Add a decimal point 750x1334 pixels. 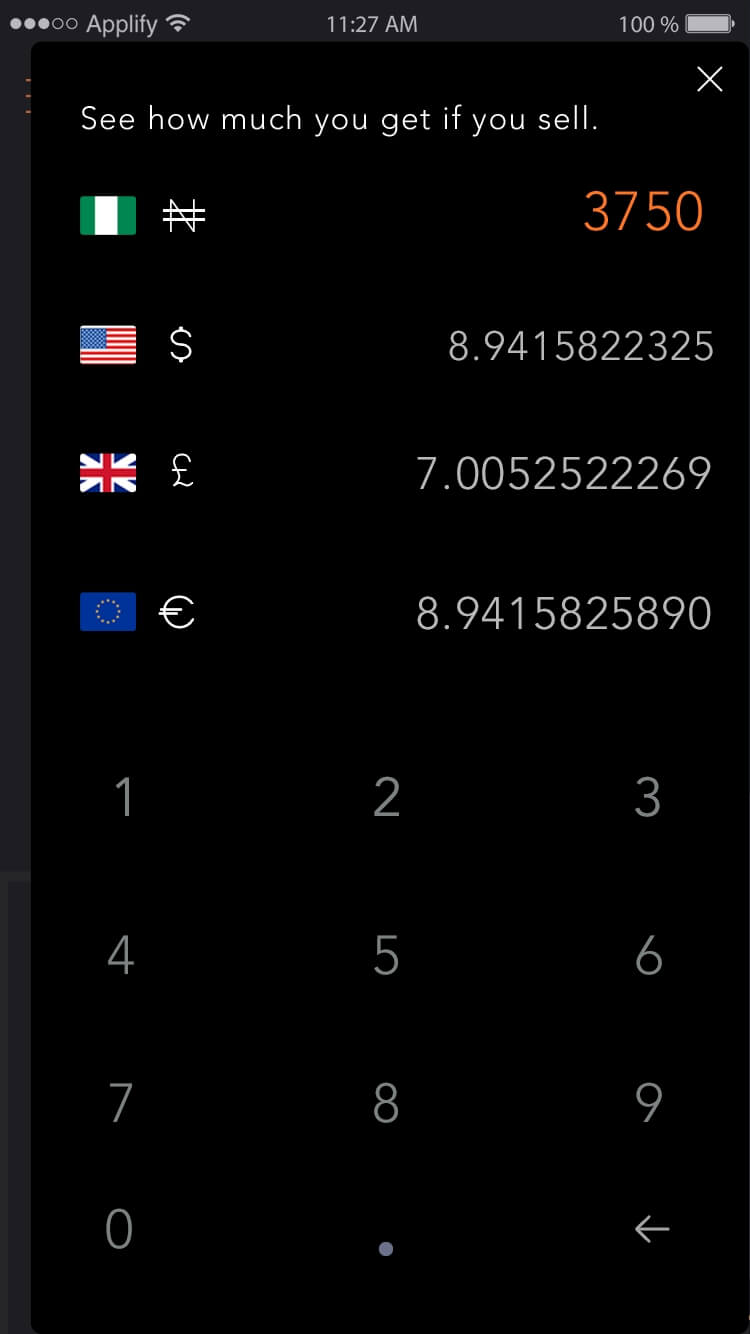click(386, 1248)
